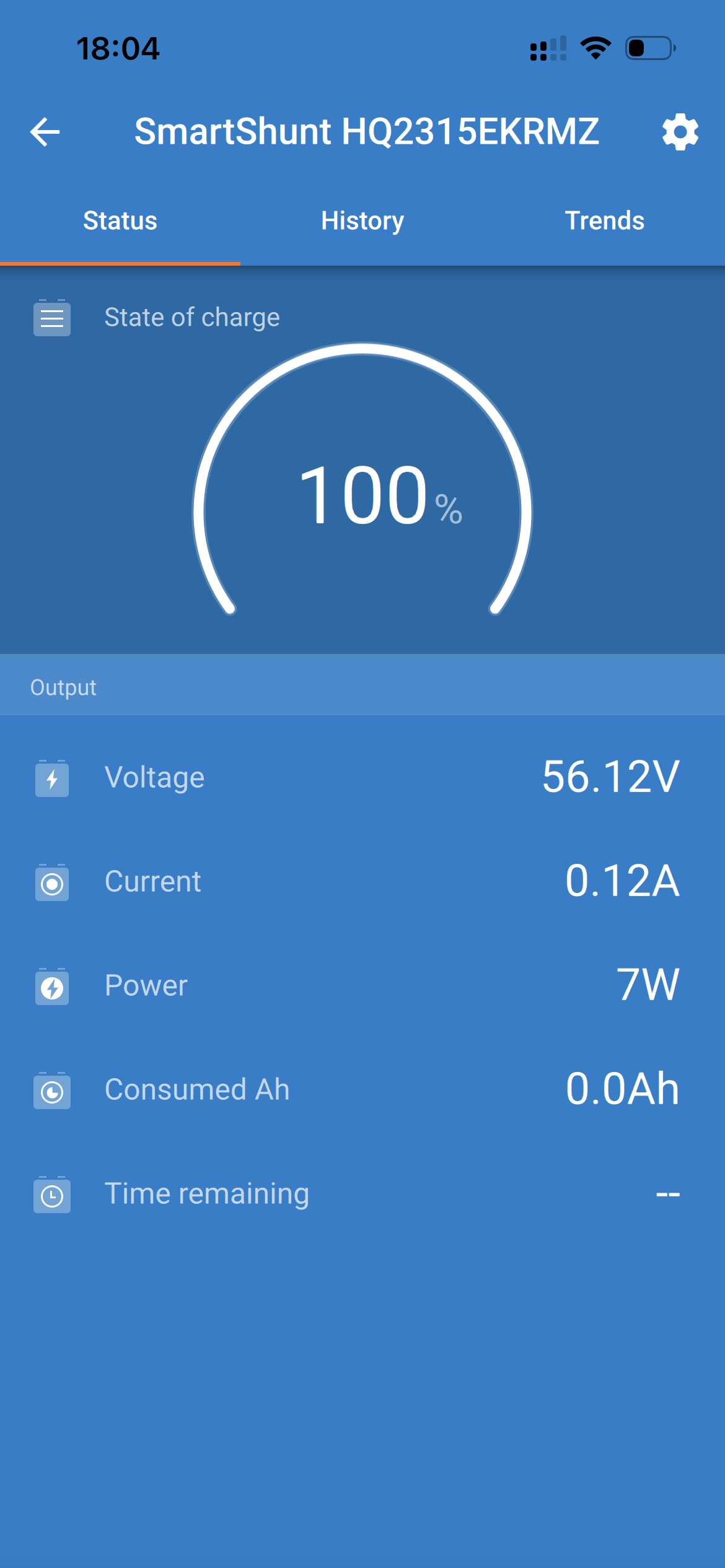Select the Status tab
This screenshot has width=725, height=1568.
[x=120, y=221]
